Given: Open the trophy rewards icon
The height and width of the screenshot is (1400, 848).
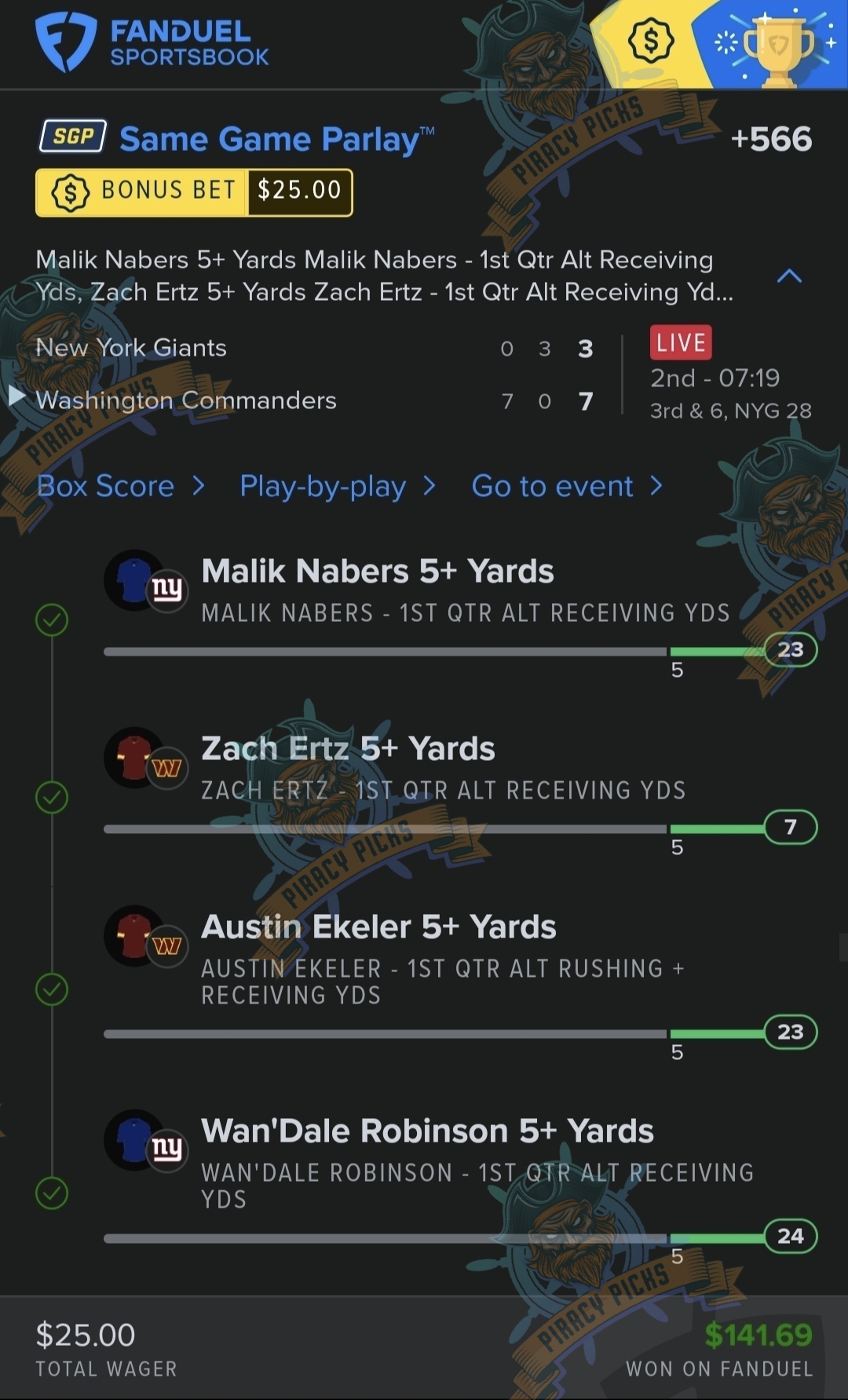Looking at the screenshot, I should [777, 46].
